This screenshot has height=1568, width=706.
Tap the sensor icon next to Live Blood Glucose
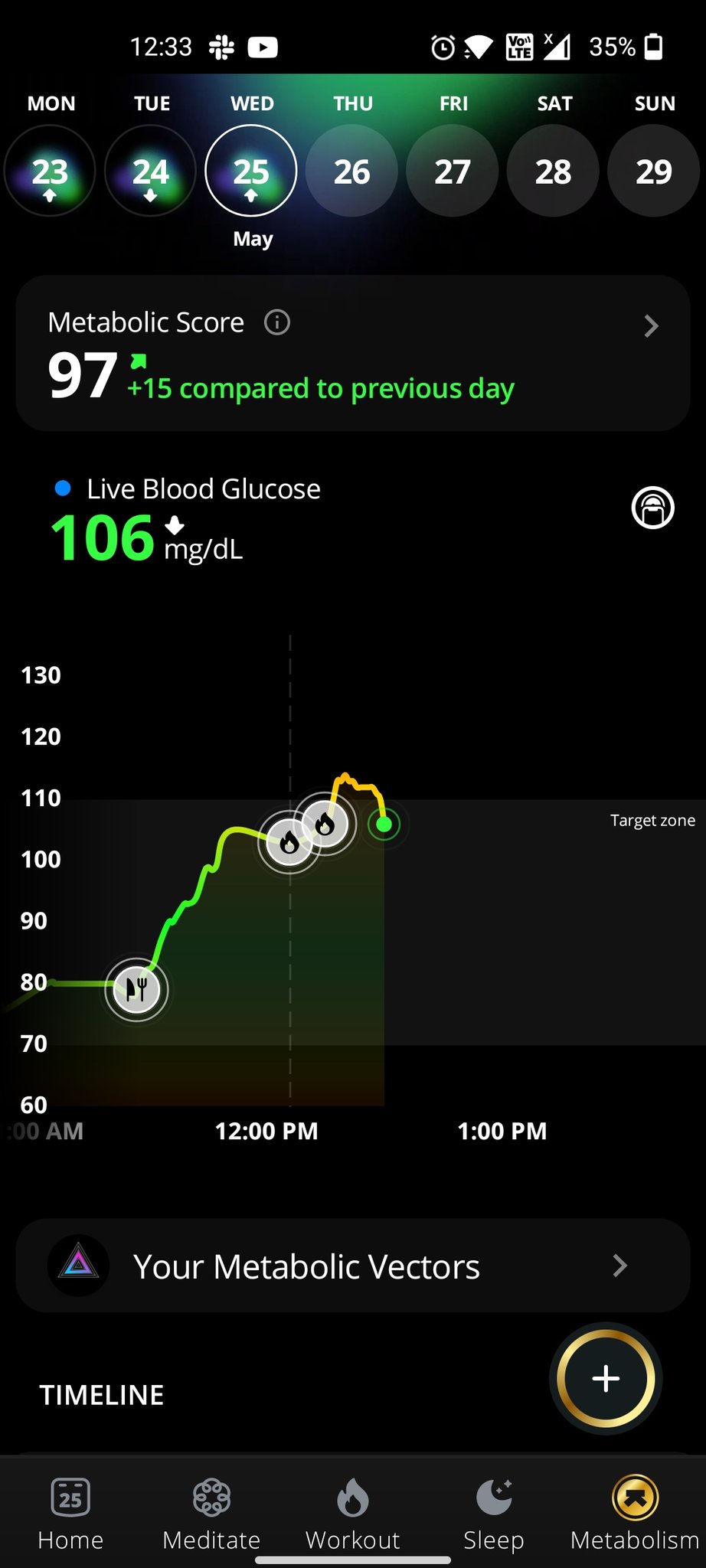pos(652,508)
